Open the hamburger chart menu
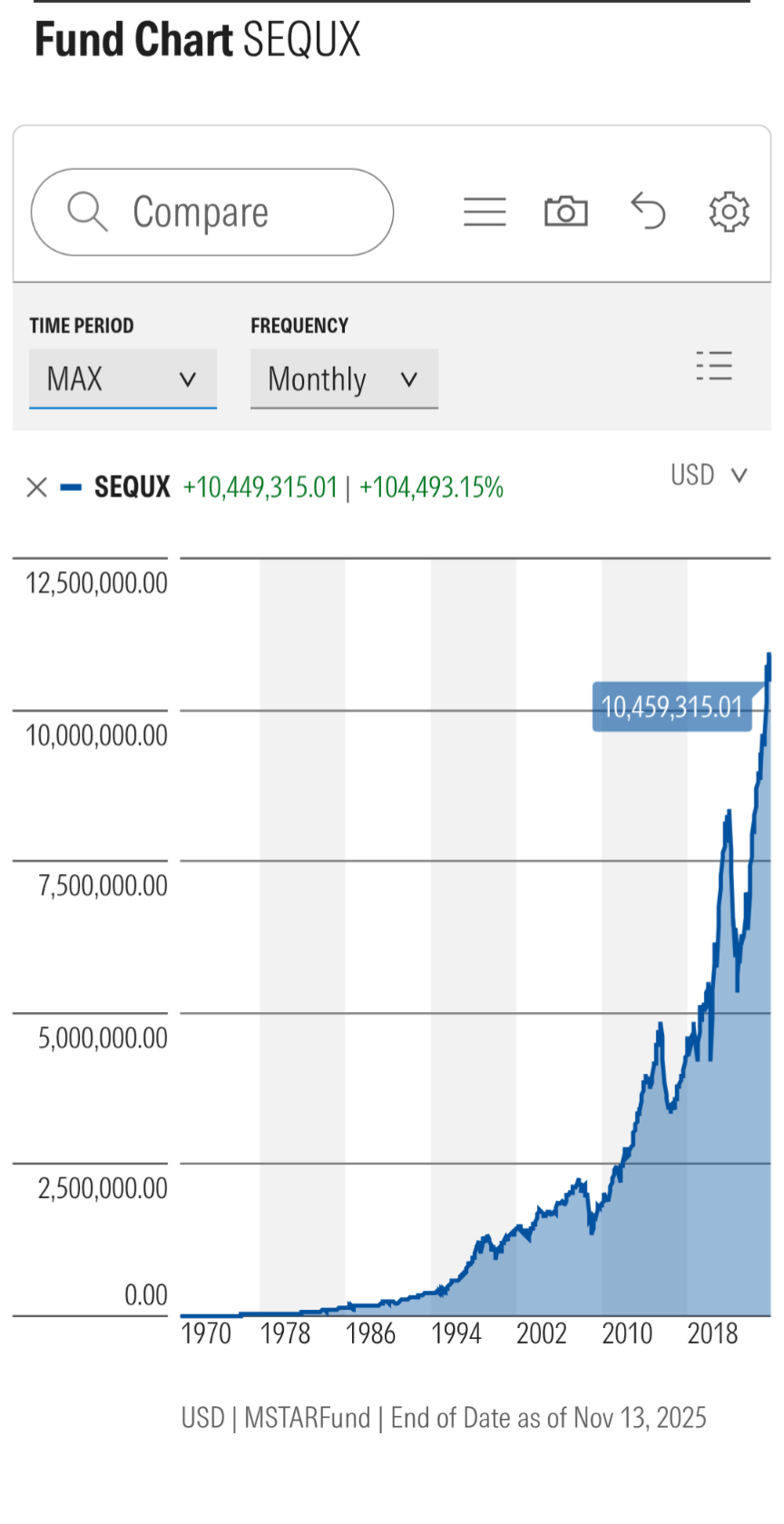 pyautogui.click(x=485, y=211)
